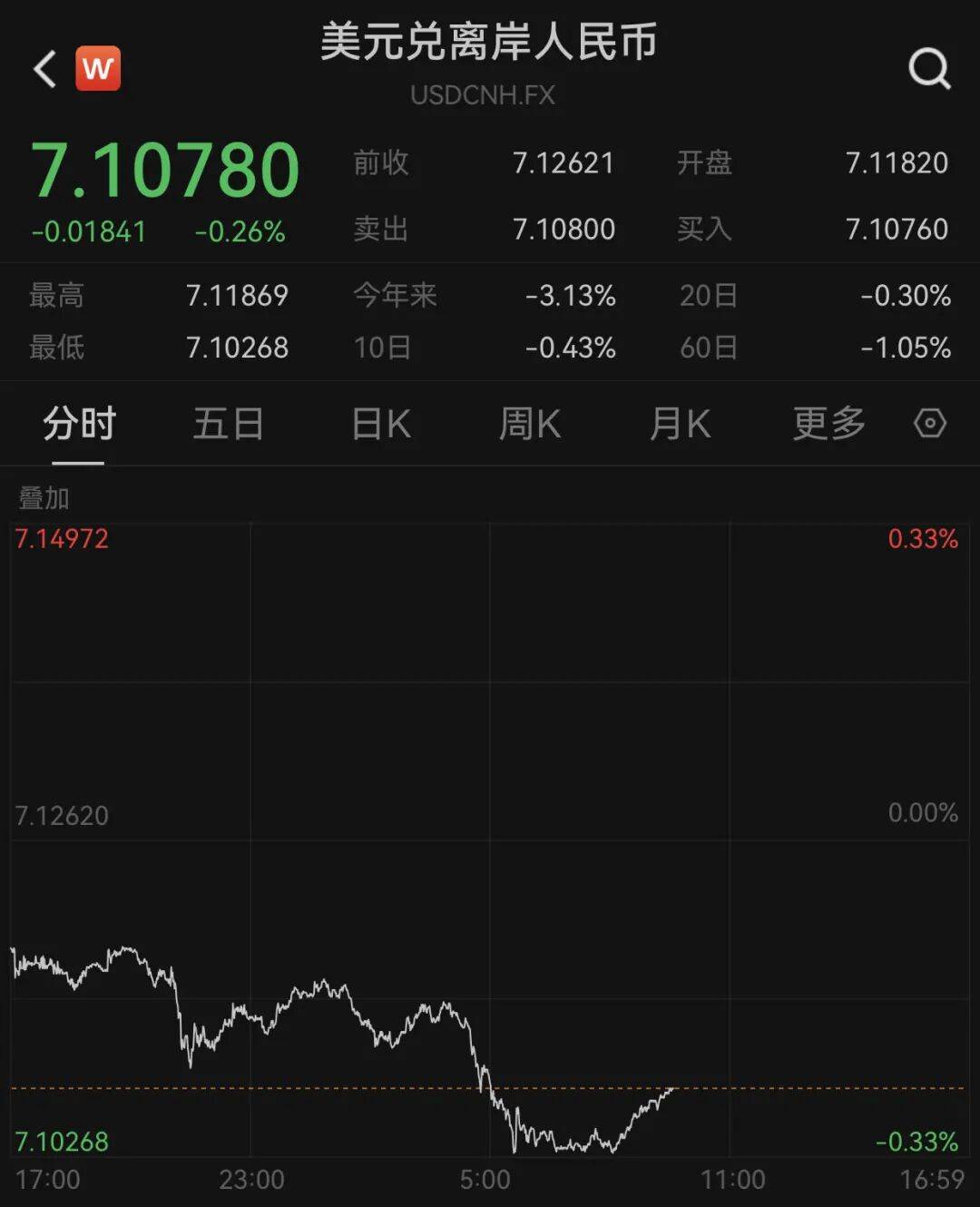Switch to the 五日 chart tab
Screen dimensions: 980x1207
tap(228, 424)
